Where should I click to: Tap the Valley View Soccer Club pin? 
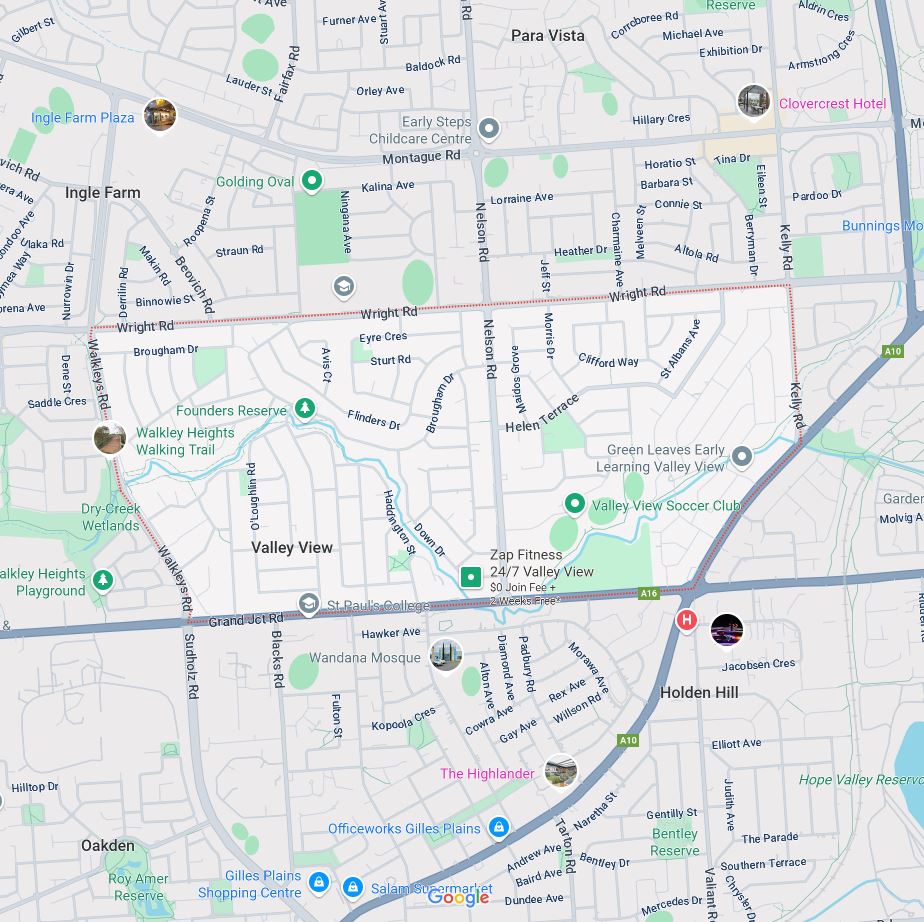point(575,504)
